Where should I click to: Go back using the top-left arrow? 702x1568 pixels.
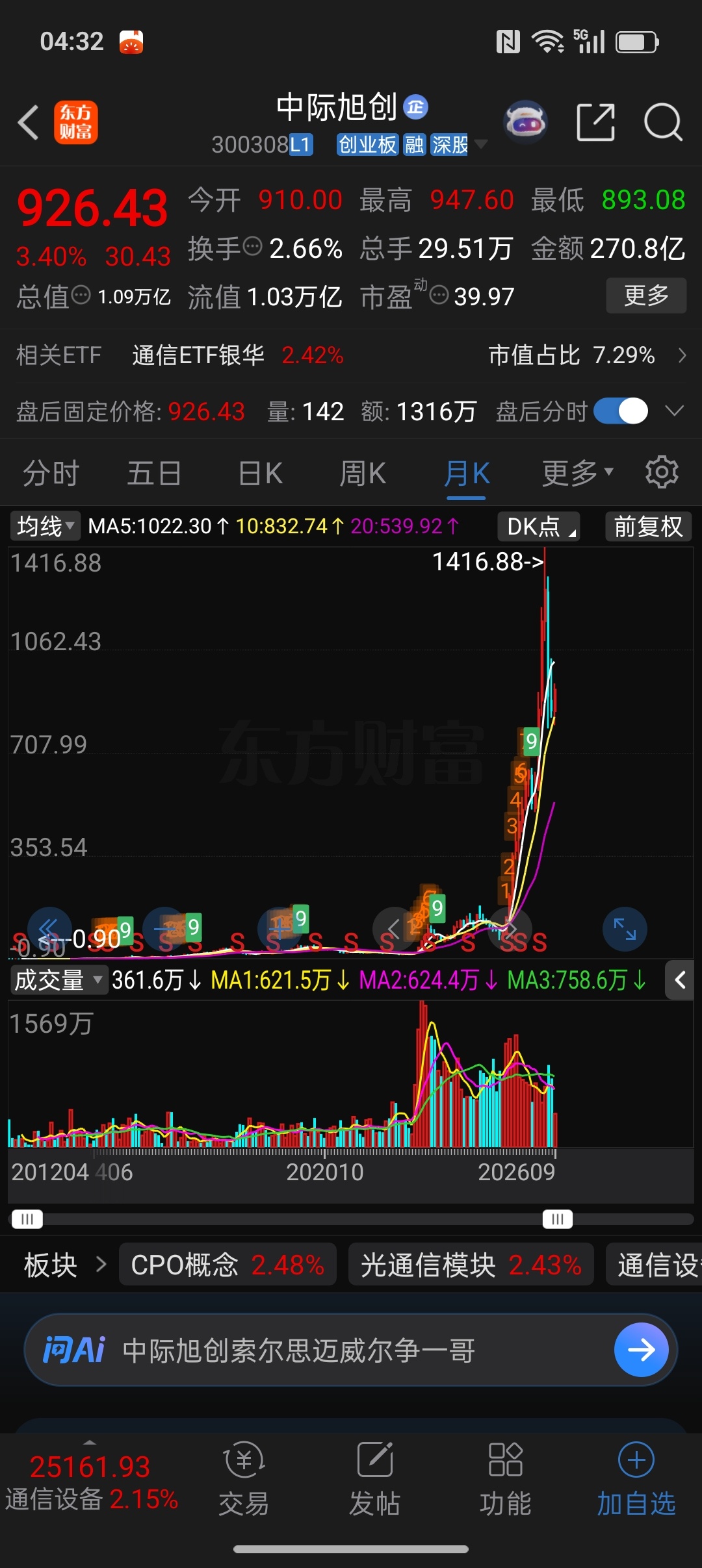pos(29,122)
